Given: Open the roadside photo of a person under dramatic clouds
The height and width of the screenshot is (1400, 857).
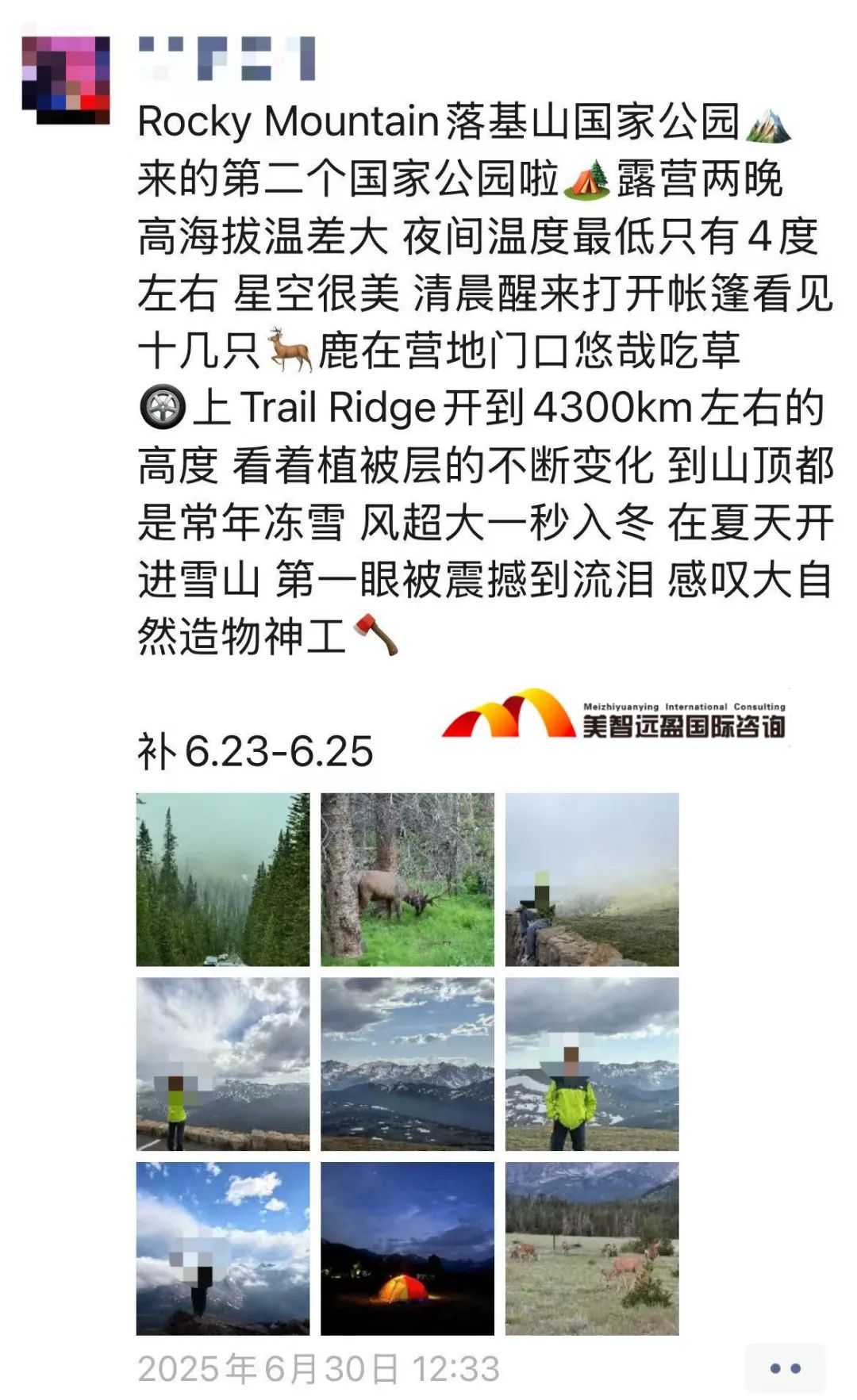Looking at the screenshot, I should click(x=223, y=1064).
